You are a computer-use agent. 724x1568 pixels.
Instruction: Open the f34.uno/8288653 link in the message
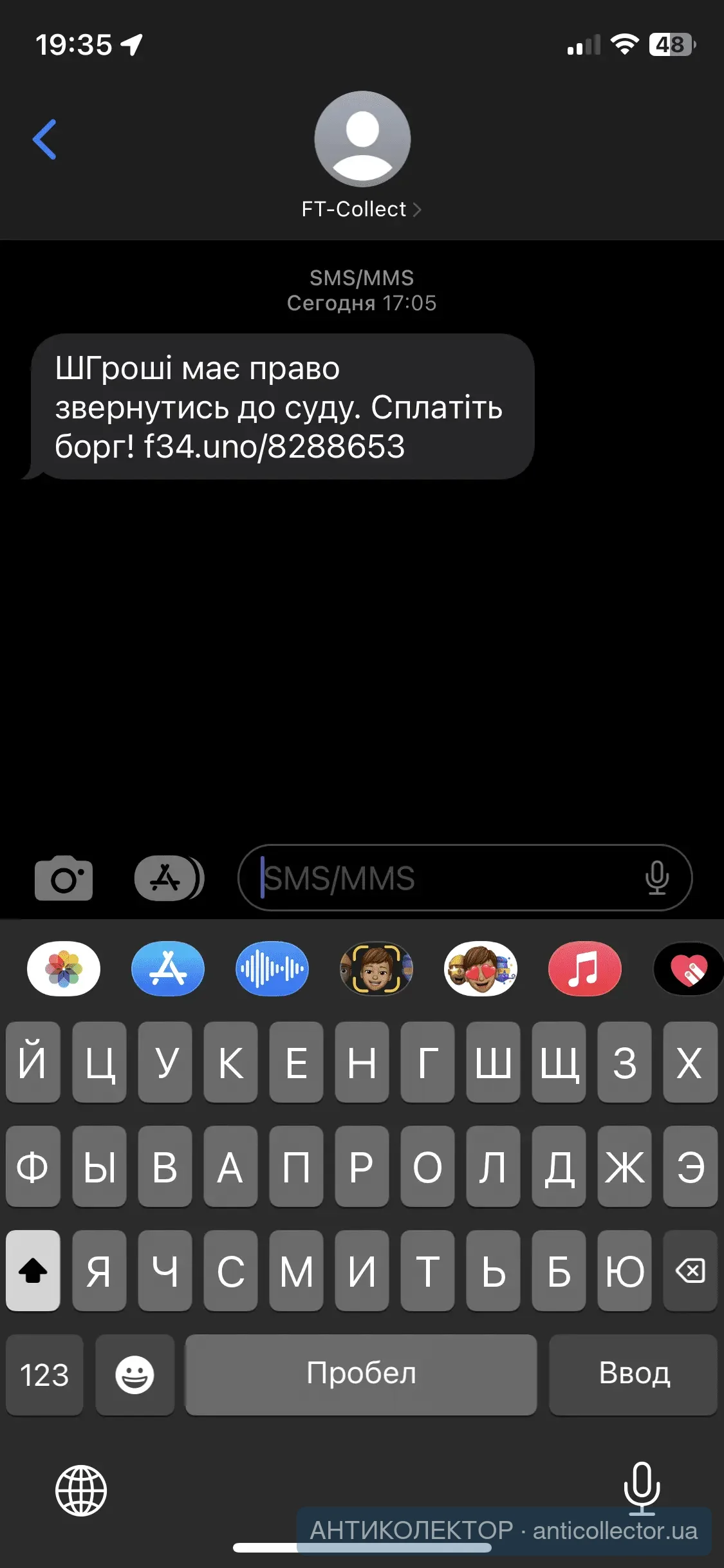click(275, 447)
